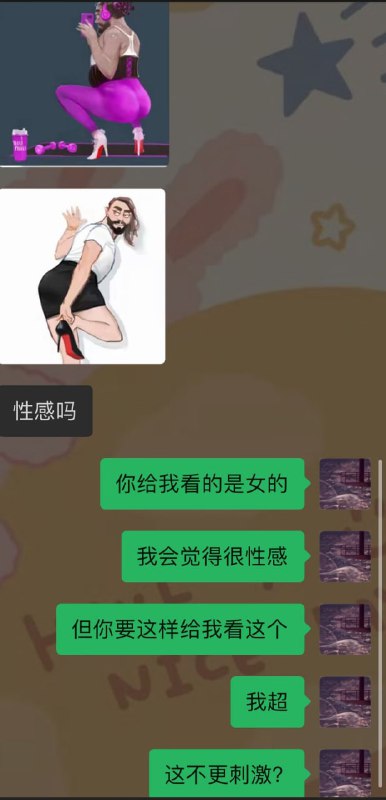Tap avatar beside '我超' message
The width and height of the screenshot is (386, 800).
345,702
